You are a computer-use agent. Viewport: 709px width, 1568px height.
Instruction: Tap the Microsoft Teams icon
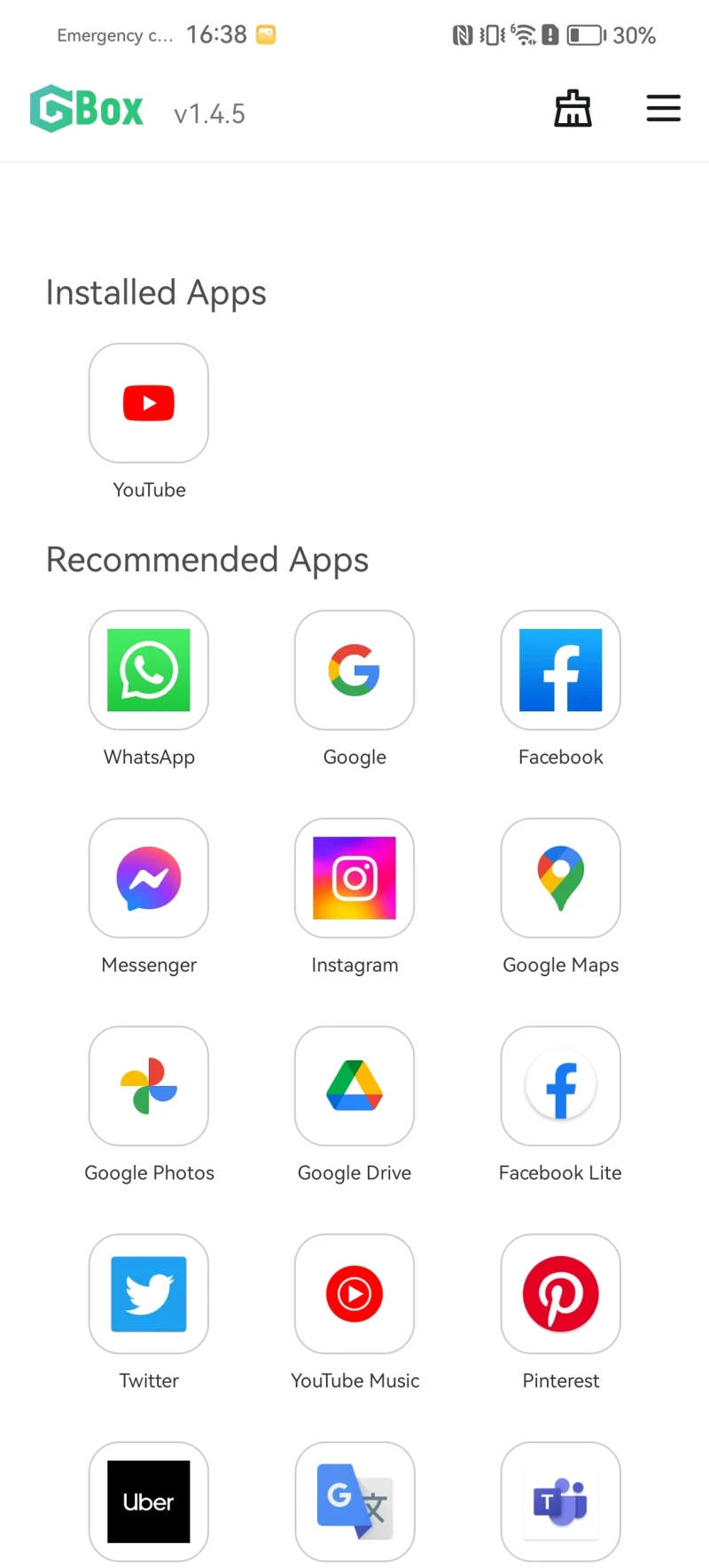coord(560,1502)
